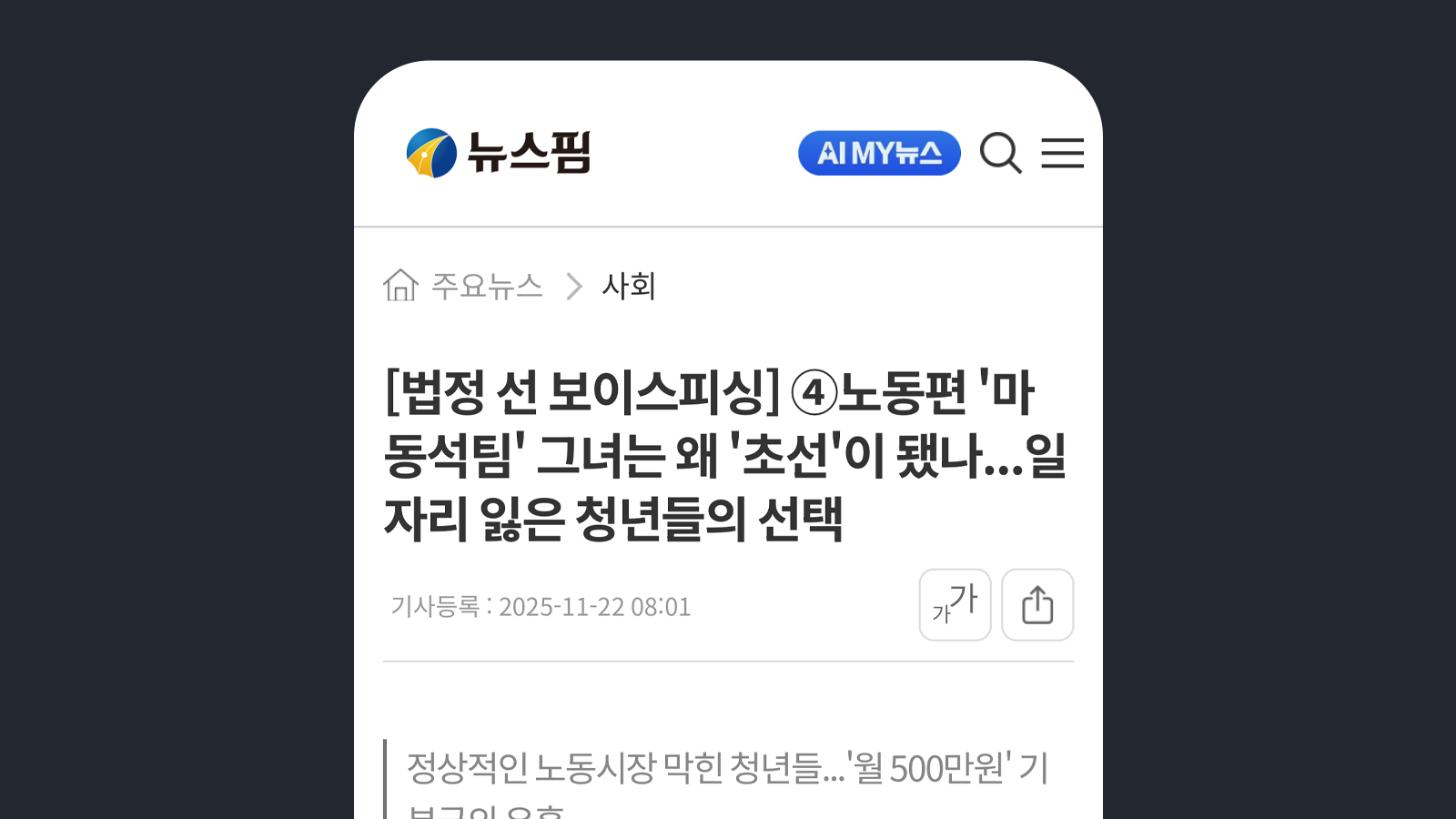1456x819 pixels.
Task: Open 주요뉴스 breadcrumb link
Action: click(487, 286)
